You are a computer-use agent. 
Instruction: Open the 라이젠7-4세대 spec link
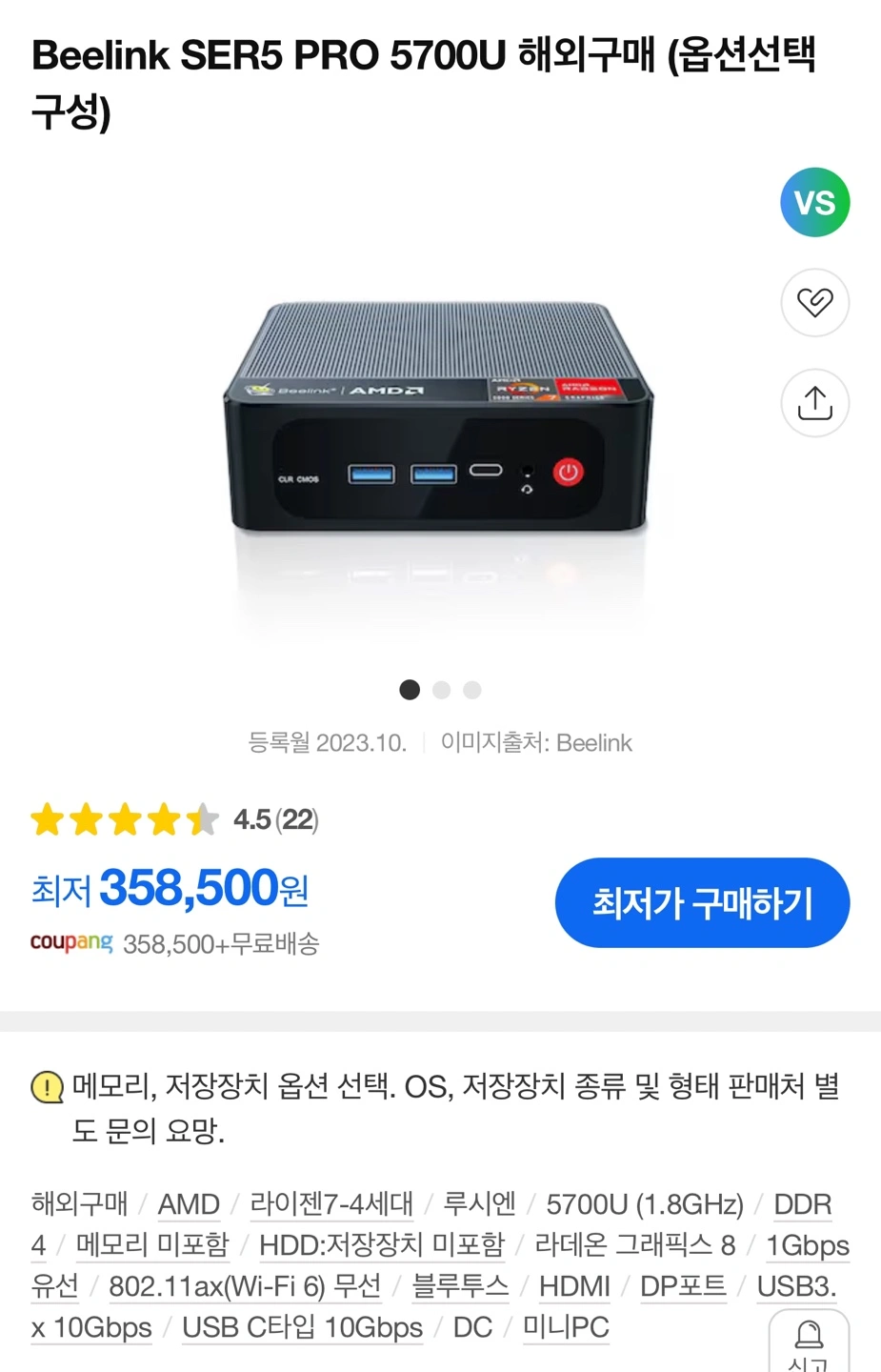[331, 1204]
